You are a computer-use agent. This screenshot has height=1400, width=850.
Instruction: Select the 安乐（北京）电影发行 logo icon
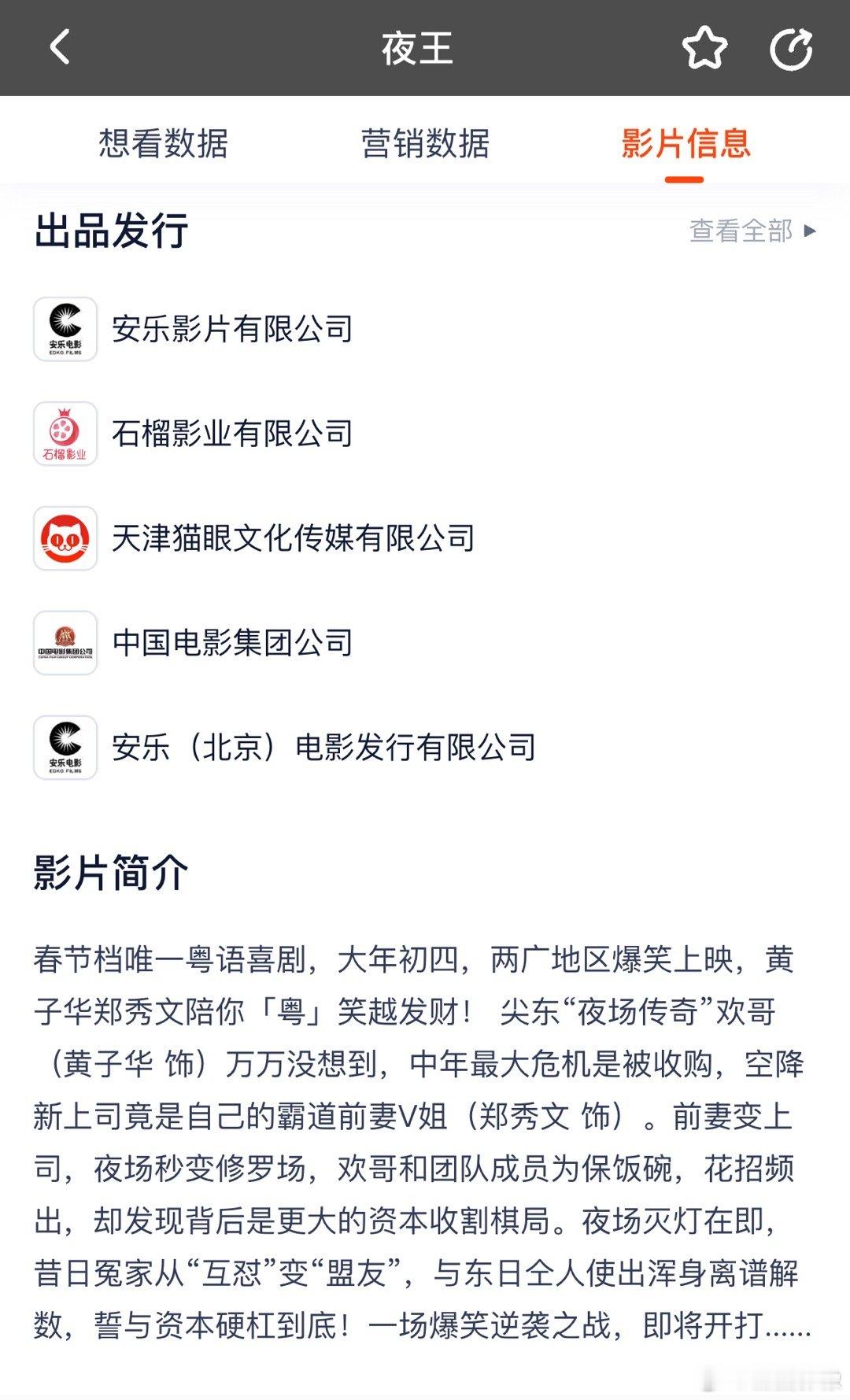tap(67, 748)
